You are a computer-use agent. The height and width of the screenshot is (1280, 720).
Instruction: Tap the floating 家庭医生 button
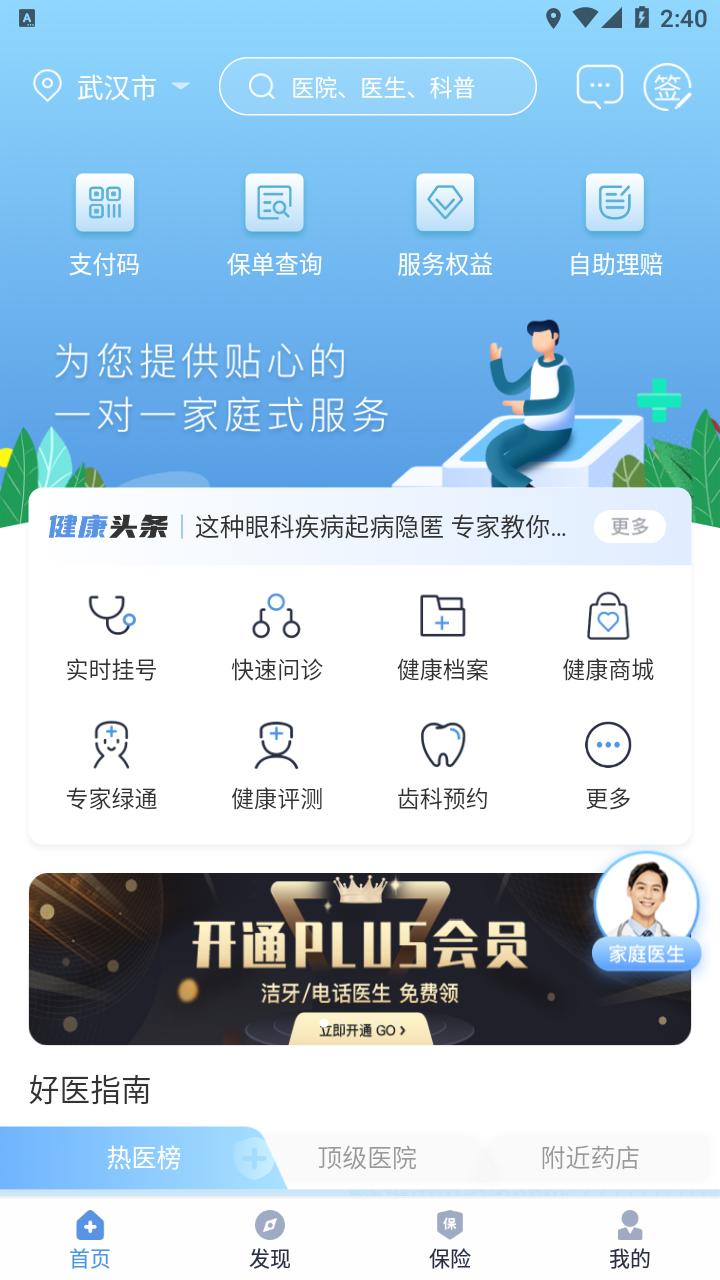(x=646, y=911)
